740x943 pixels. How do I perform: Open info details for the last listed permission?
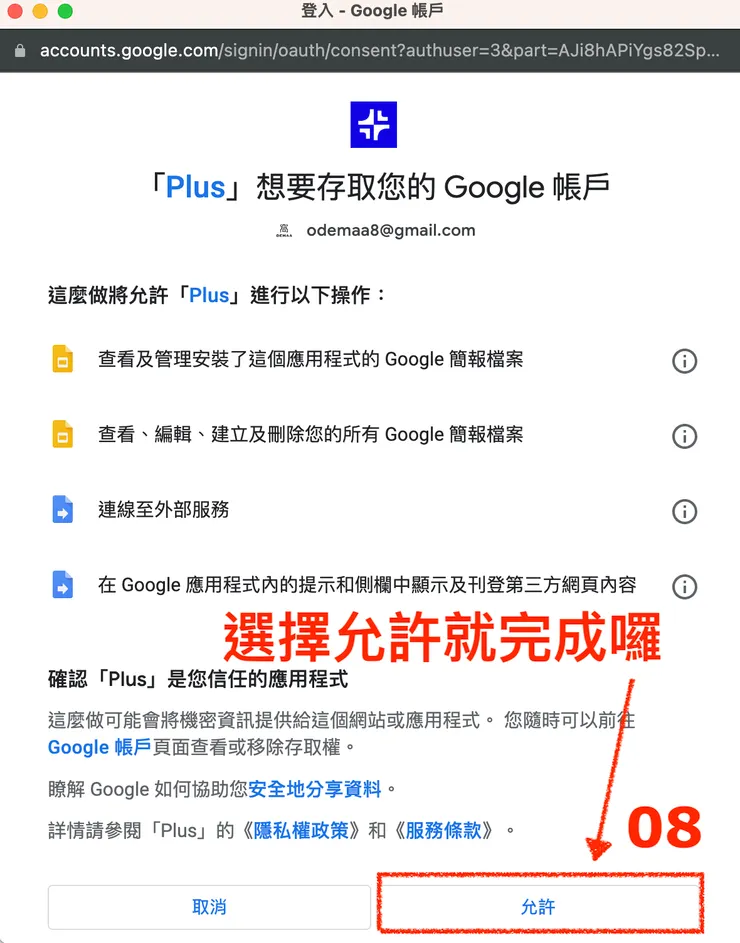[685, 586]
